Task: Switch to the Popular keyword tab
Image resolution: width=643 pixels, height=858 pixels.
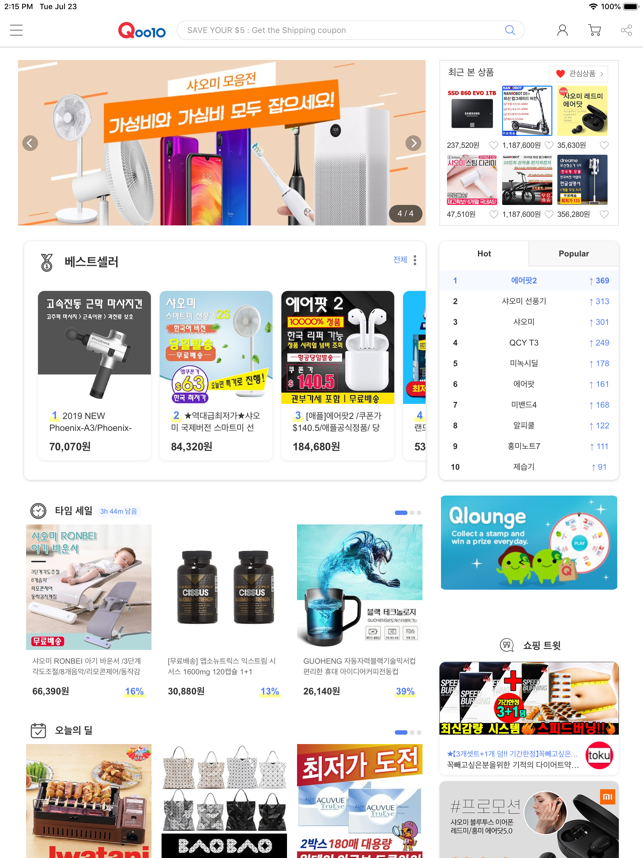Action: click(573, 254)
